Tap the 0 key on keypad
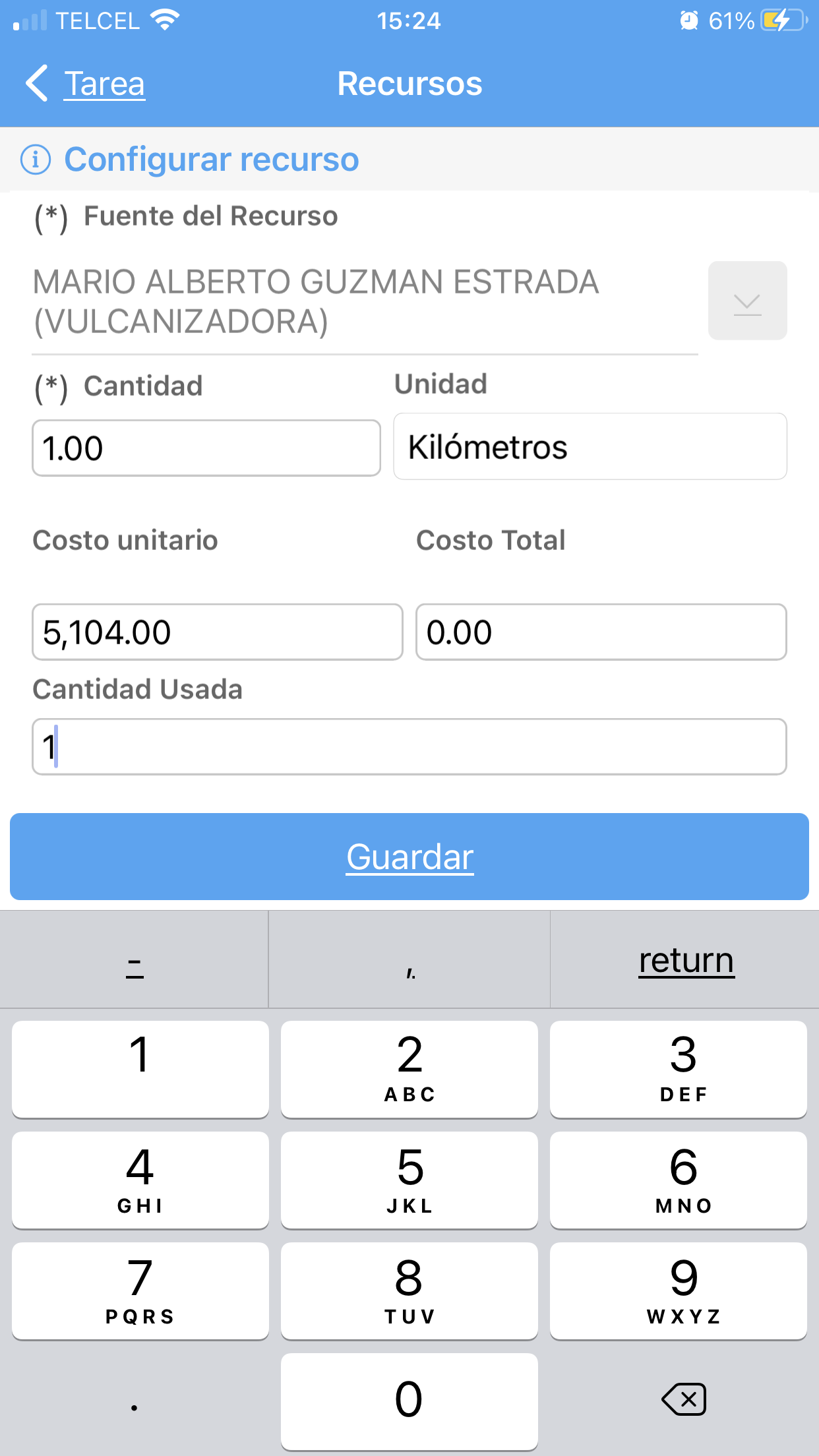Screen dimensions: 819x1456 tap(409, 1401)
